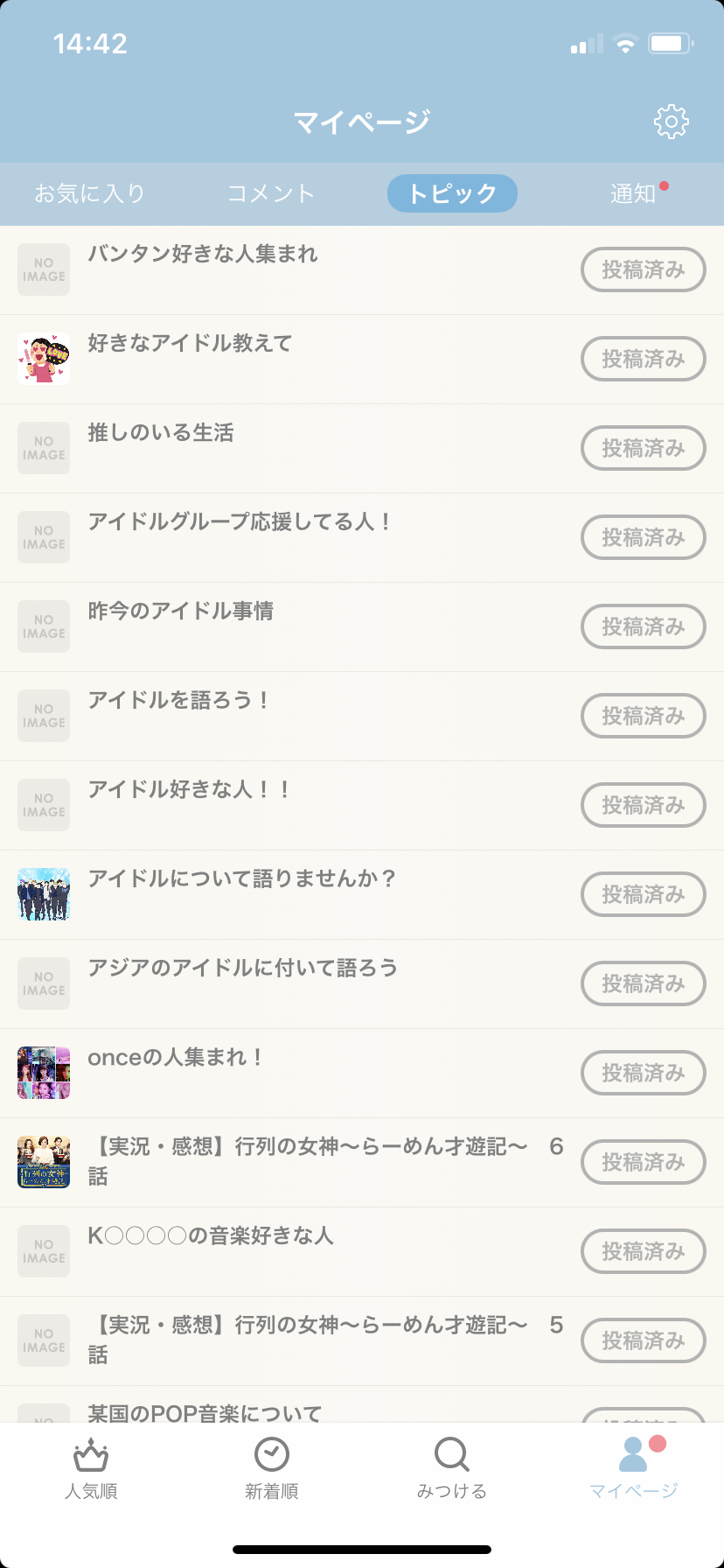Open topic 推しのいる生活
This screenshot has width=724, height=1568.
point(362,449)
